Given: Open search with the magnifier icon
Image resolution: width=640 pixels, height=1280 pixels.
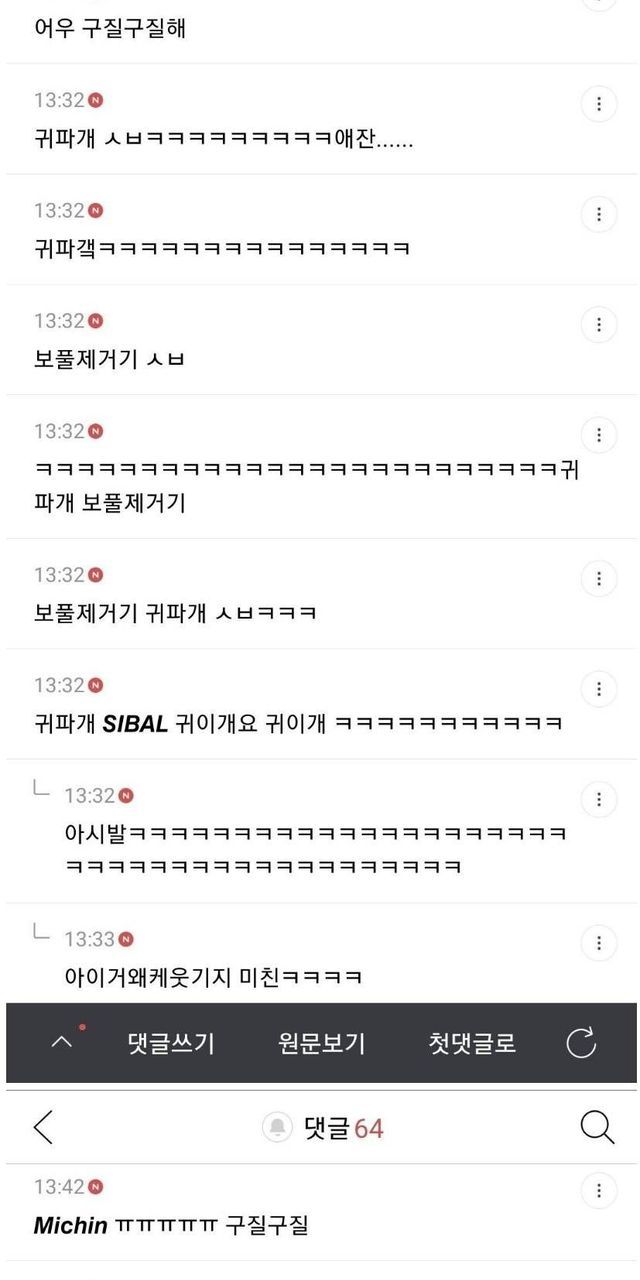Looking at the screenshot, I should point(596,1127).
